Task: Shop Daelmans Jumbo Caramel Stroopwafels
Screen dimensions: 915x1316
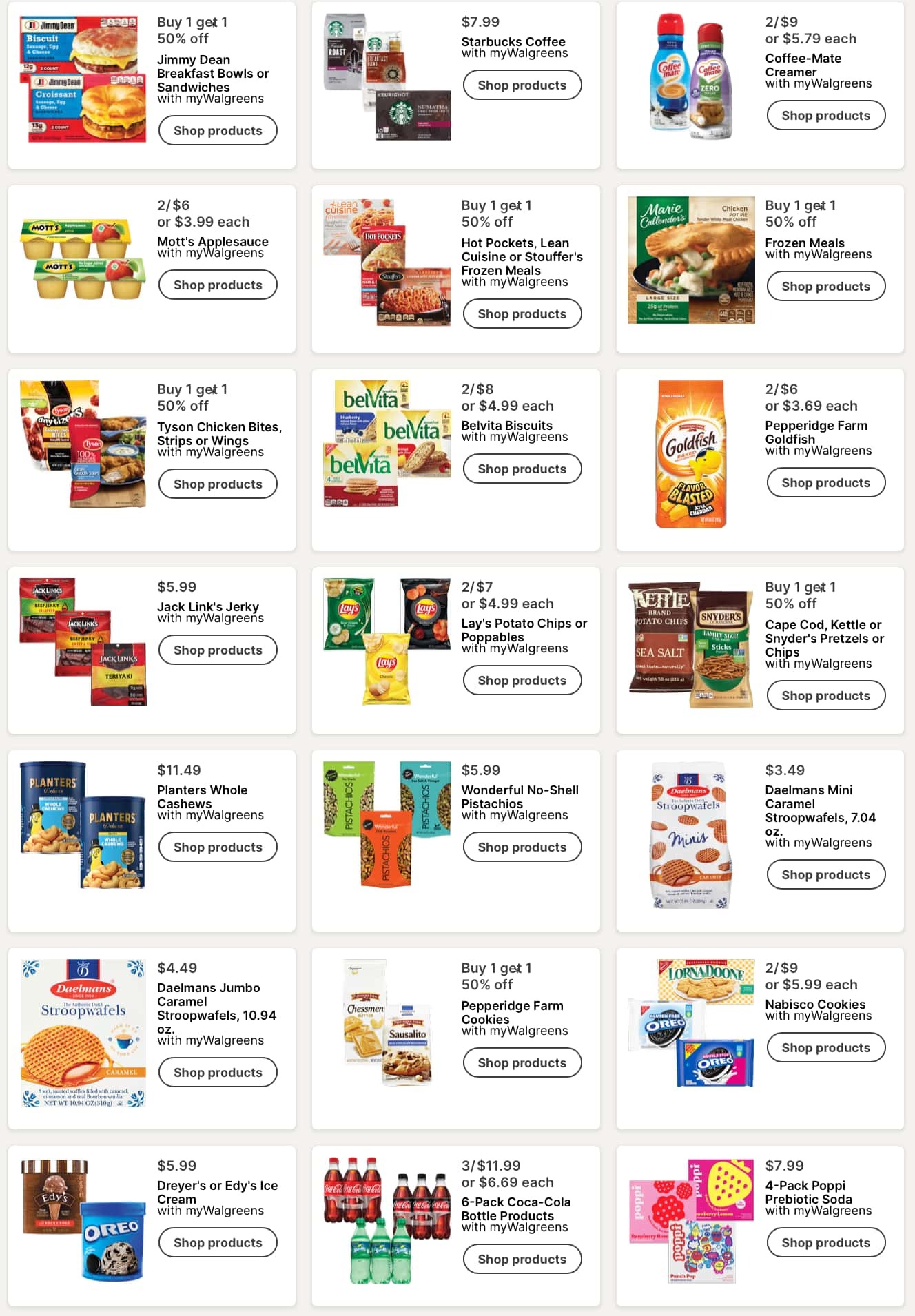Action: 218,1073
